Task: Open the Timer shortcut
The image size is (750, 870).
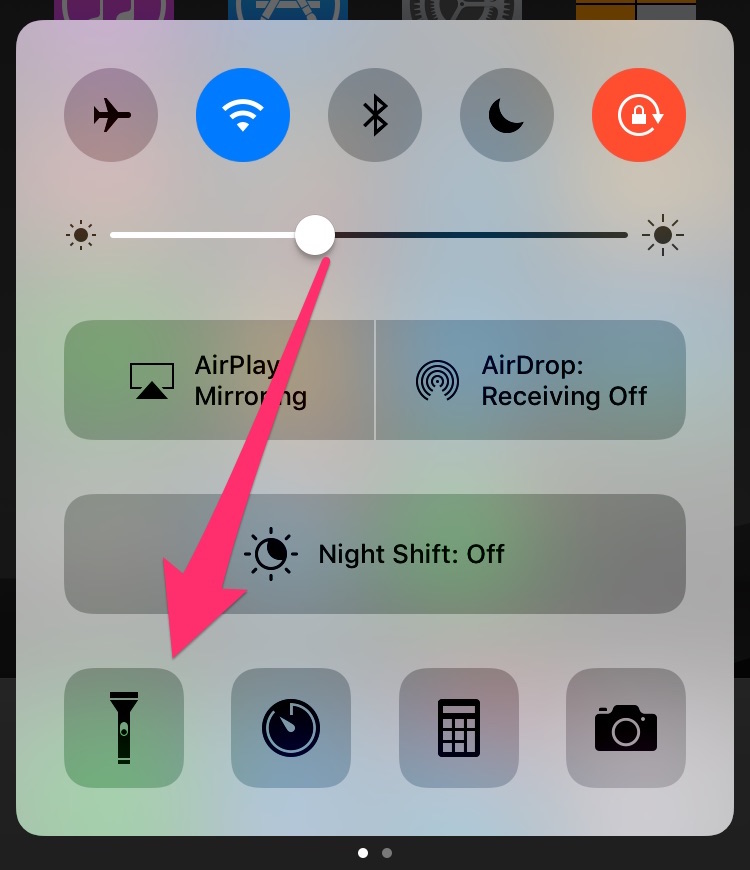Action: coord(291,728)
